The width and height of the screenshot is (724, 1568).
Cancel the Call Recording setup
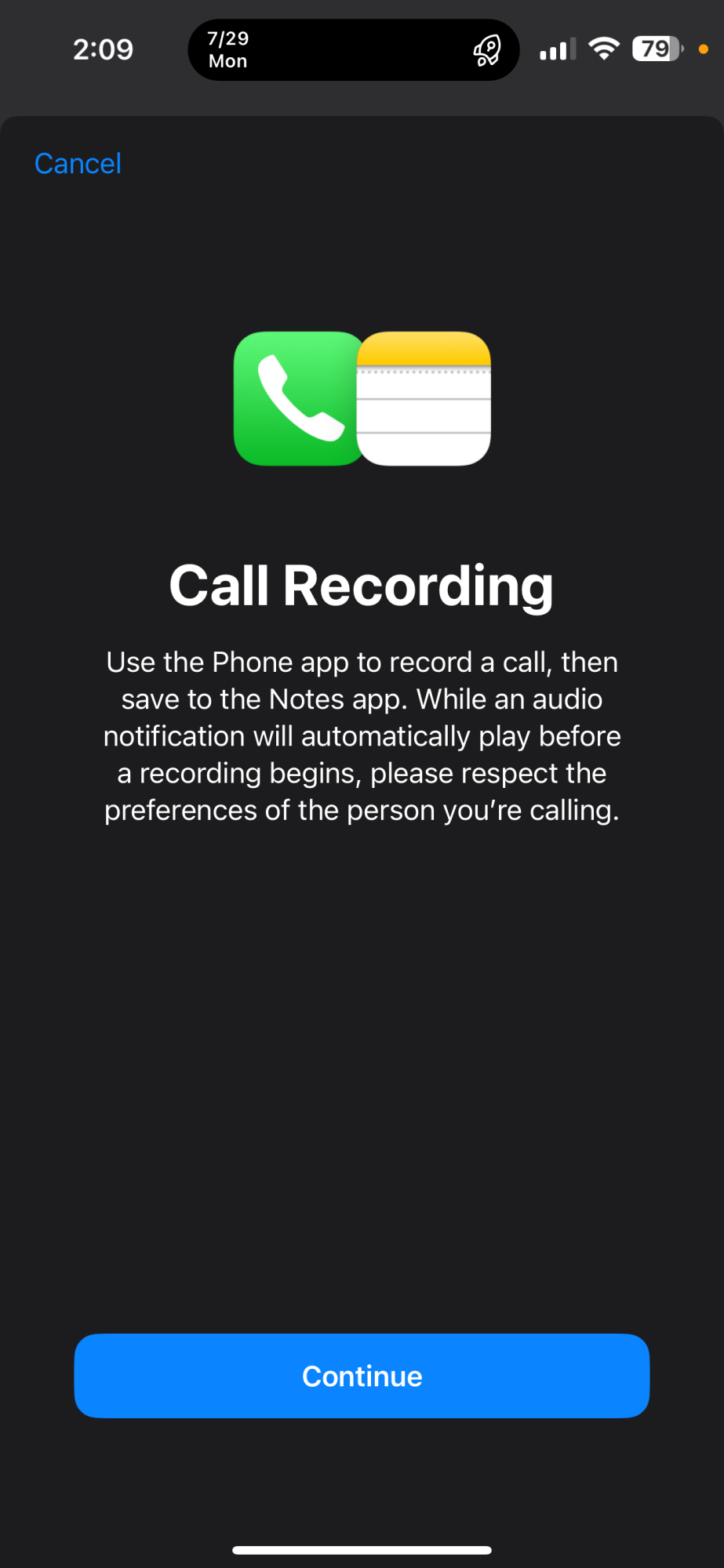[x=78, y=164]
